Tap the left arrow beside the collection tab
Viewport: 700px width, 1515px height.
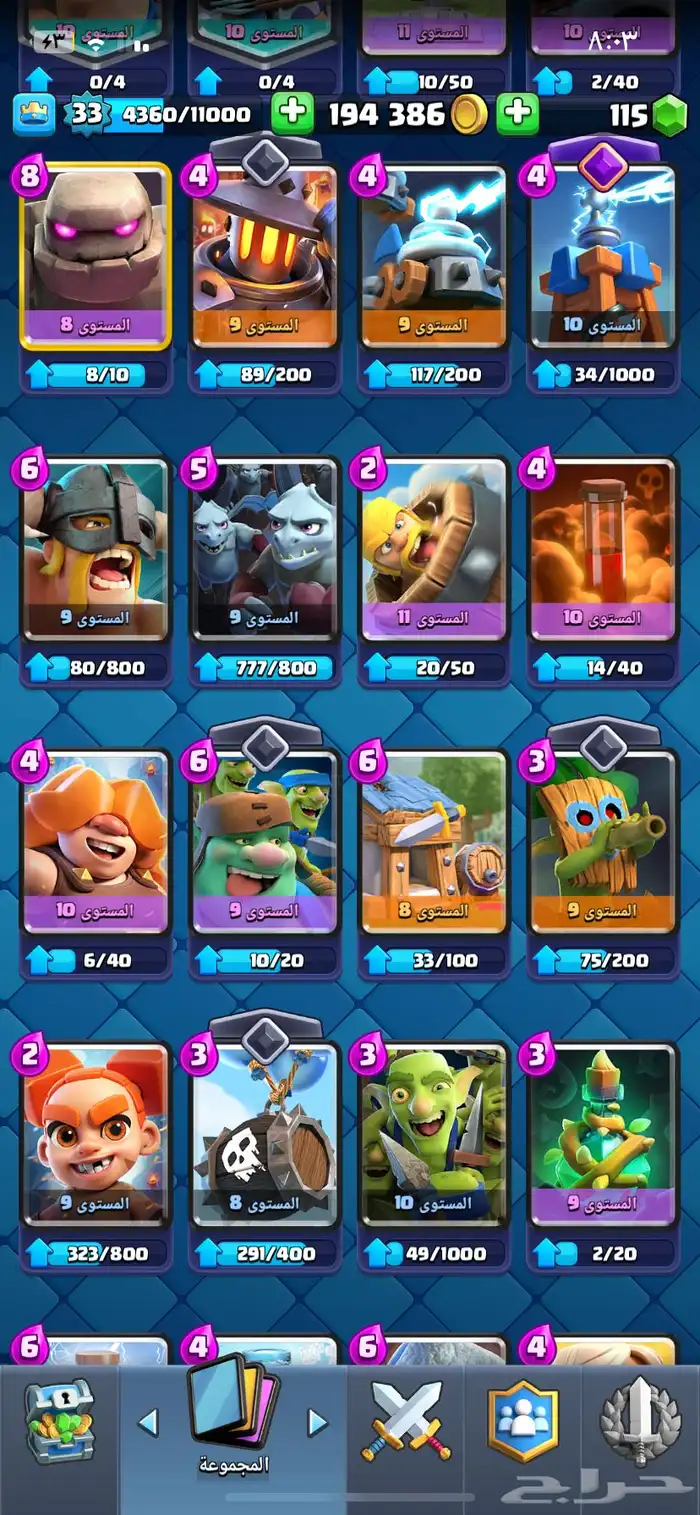[148, 1422]
